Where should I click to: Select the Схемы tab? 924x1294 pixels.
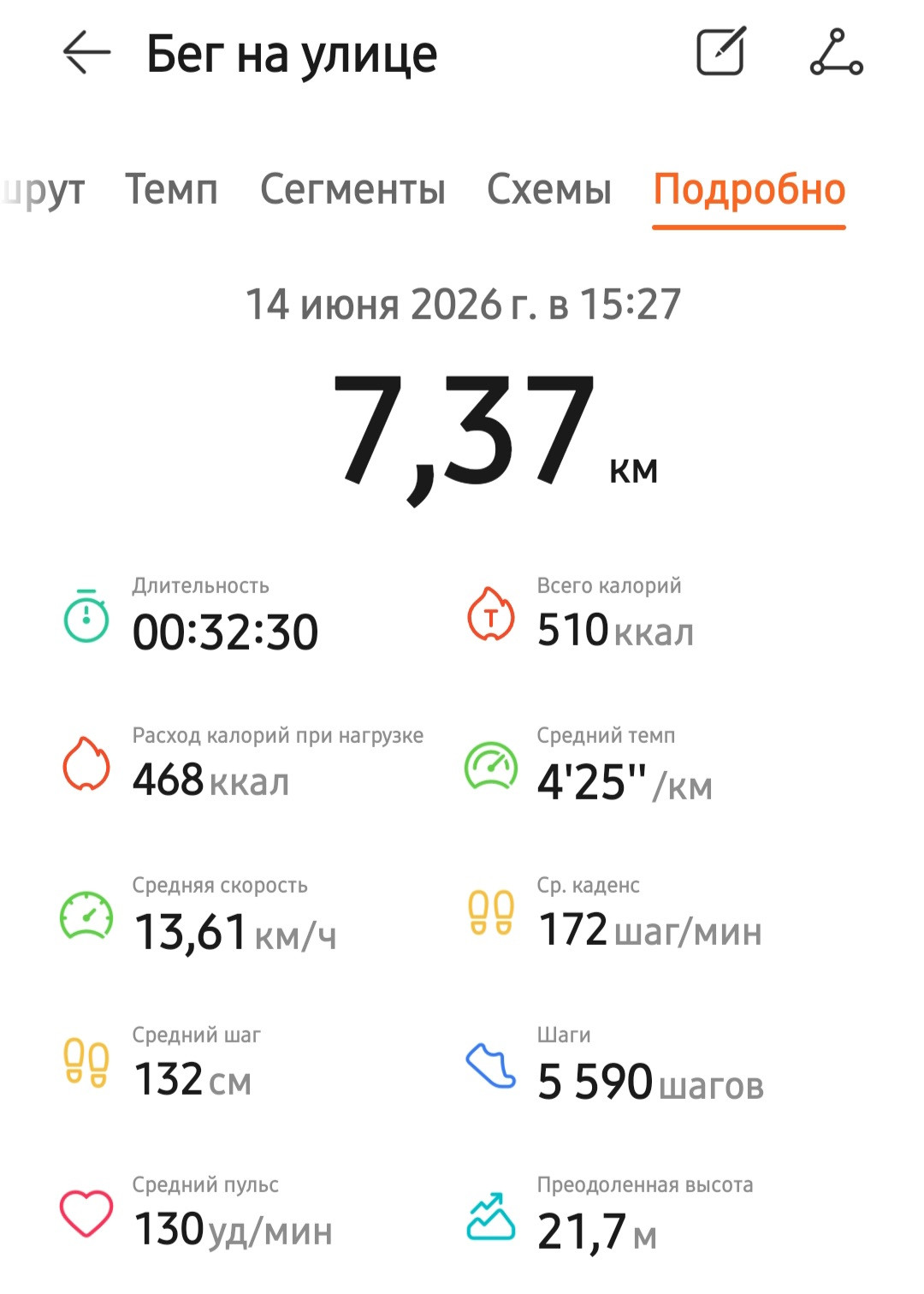[x=549, y=189]
